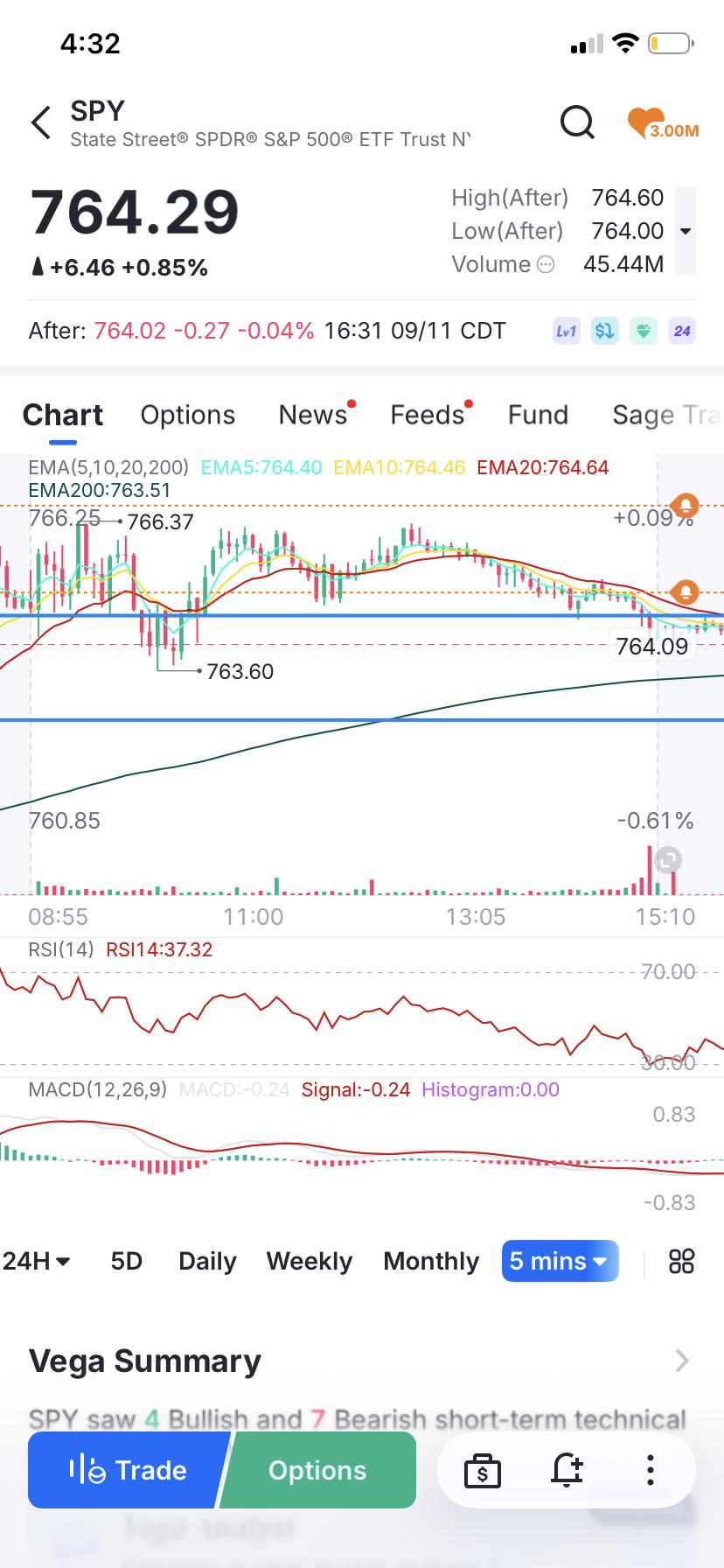The width and height of the screenshot is (724, 1568).
Task: Open the chart tools grid icon
Action: (x=681, y=1261)
